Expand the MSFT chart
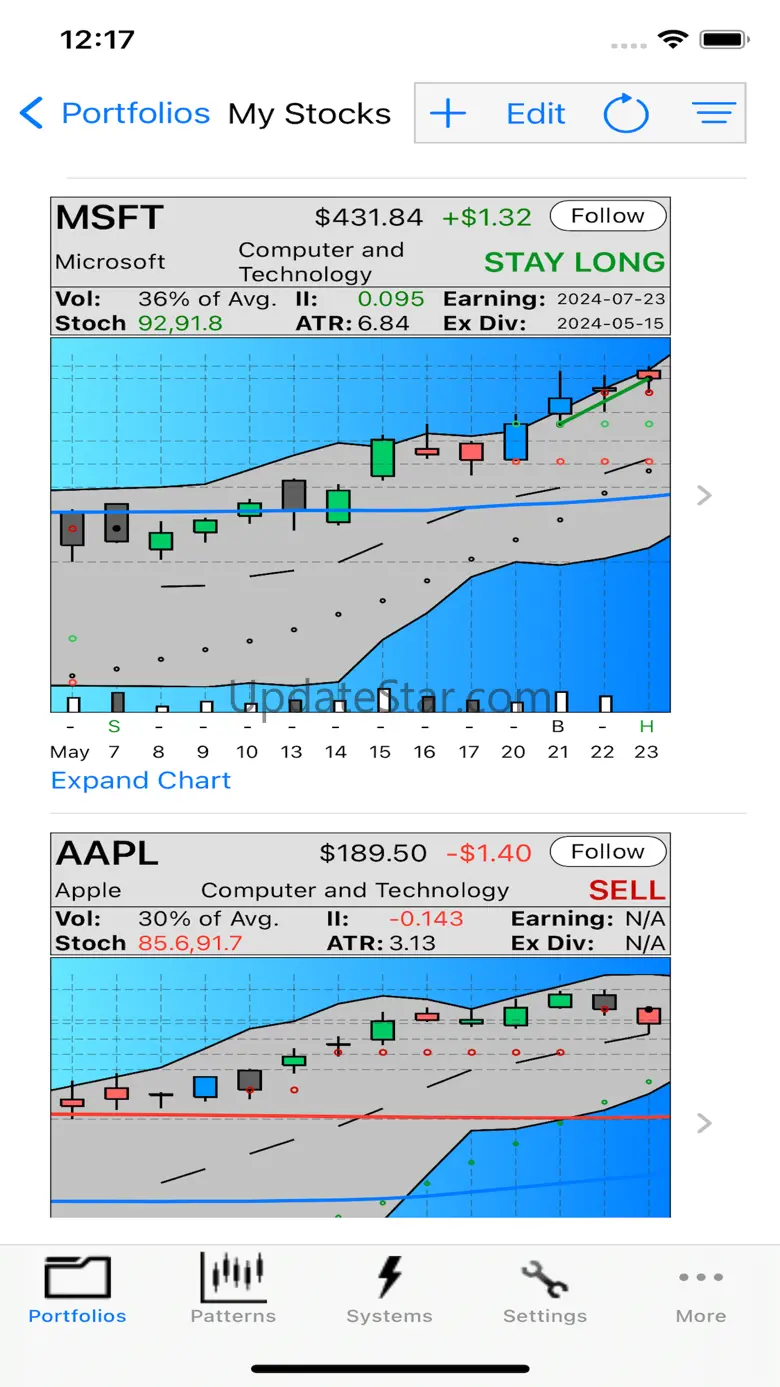 pyautogui.click(x=141, y=781)
